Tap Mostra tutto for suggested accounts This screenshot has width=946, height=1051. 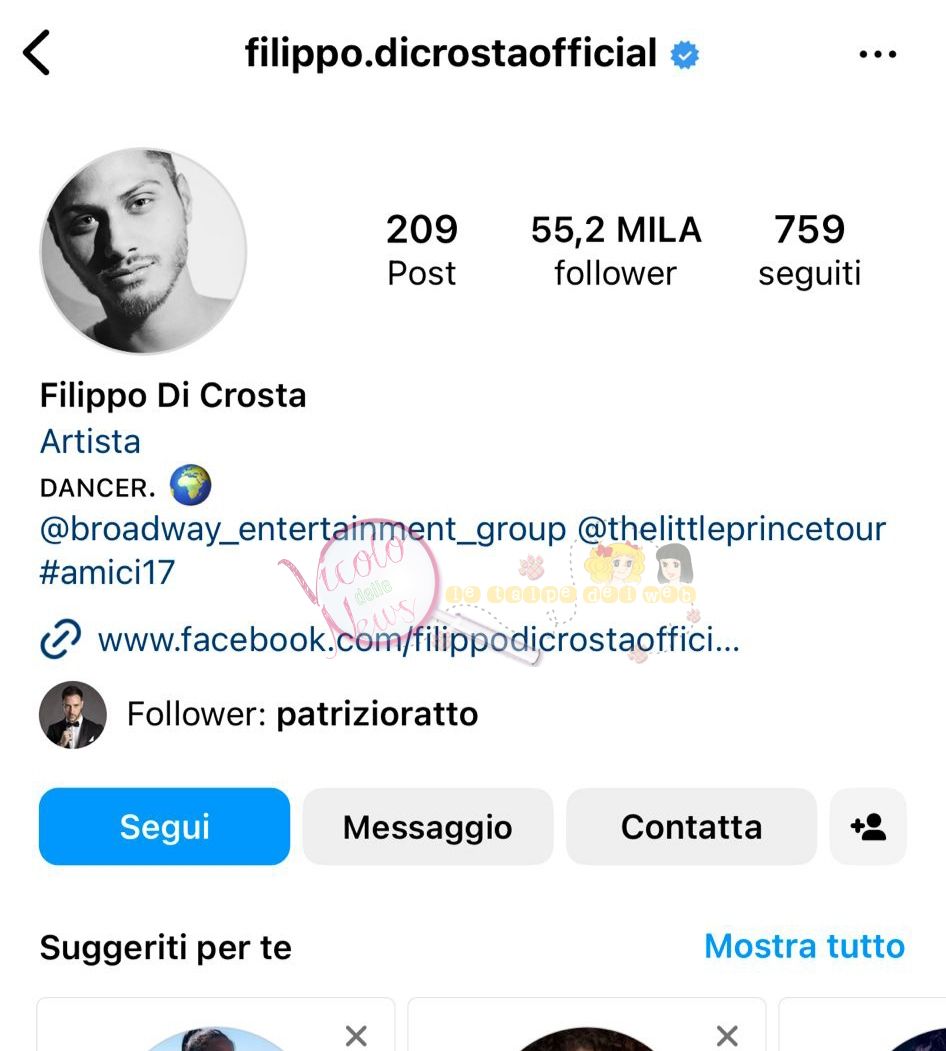tap(804, 945)
